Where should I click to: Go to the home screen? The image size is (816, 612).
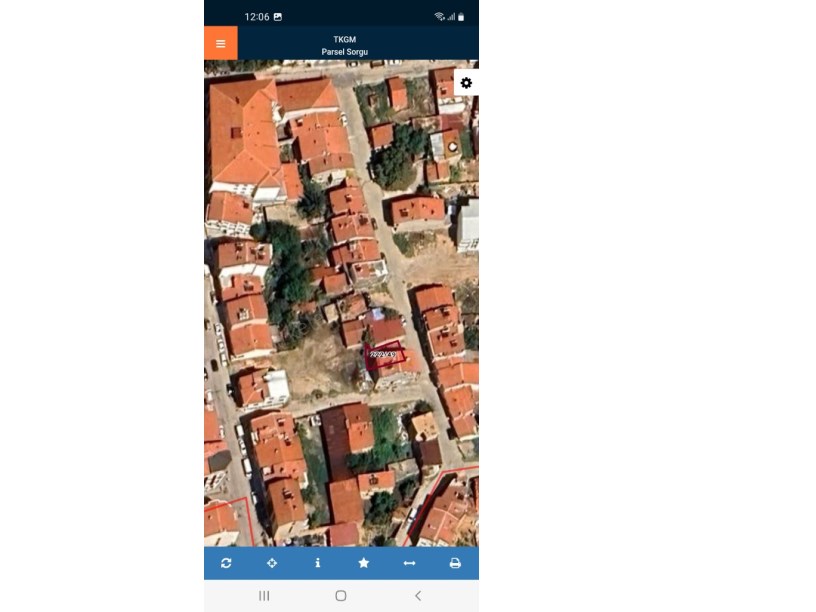click(341, 596)
